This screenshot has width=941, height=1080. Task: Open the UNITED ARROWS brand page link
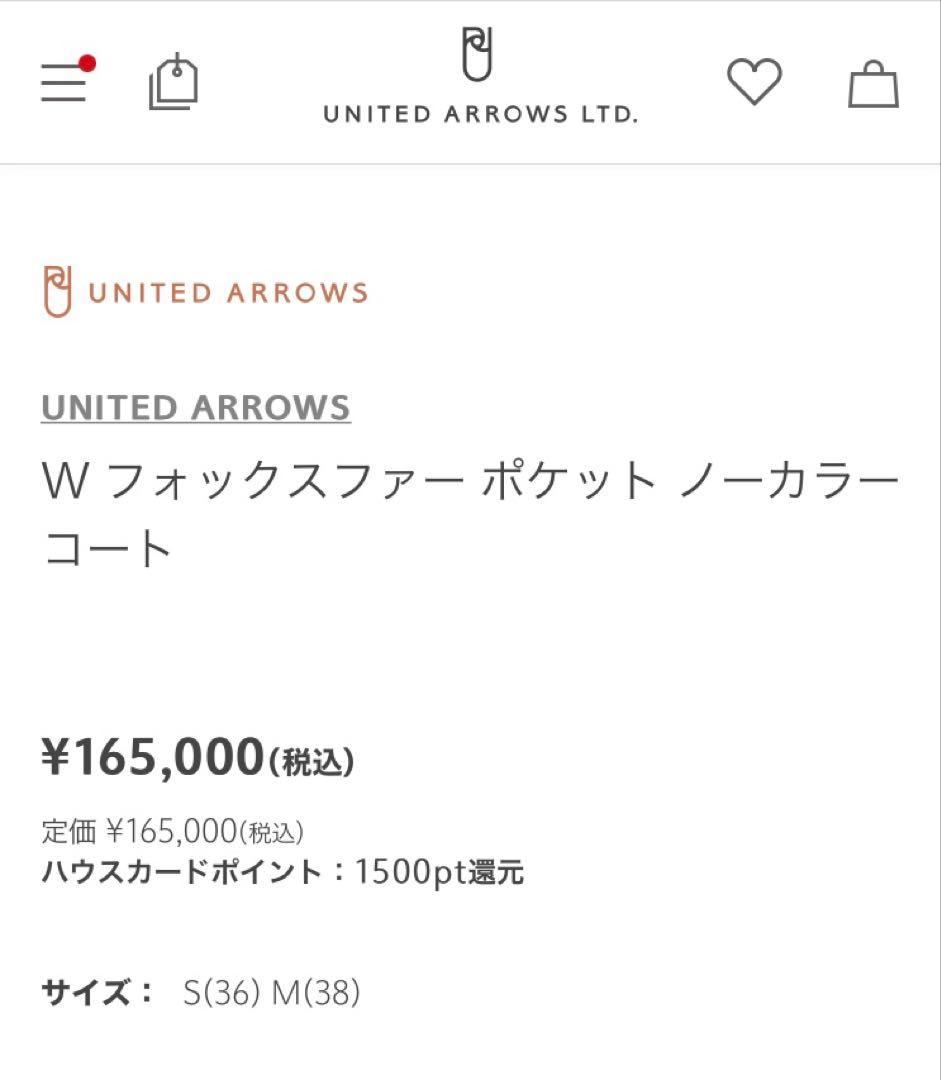click(x=194, y=408)
